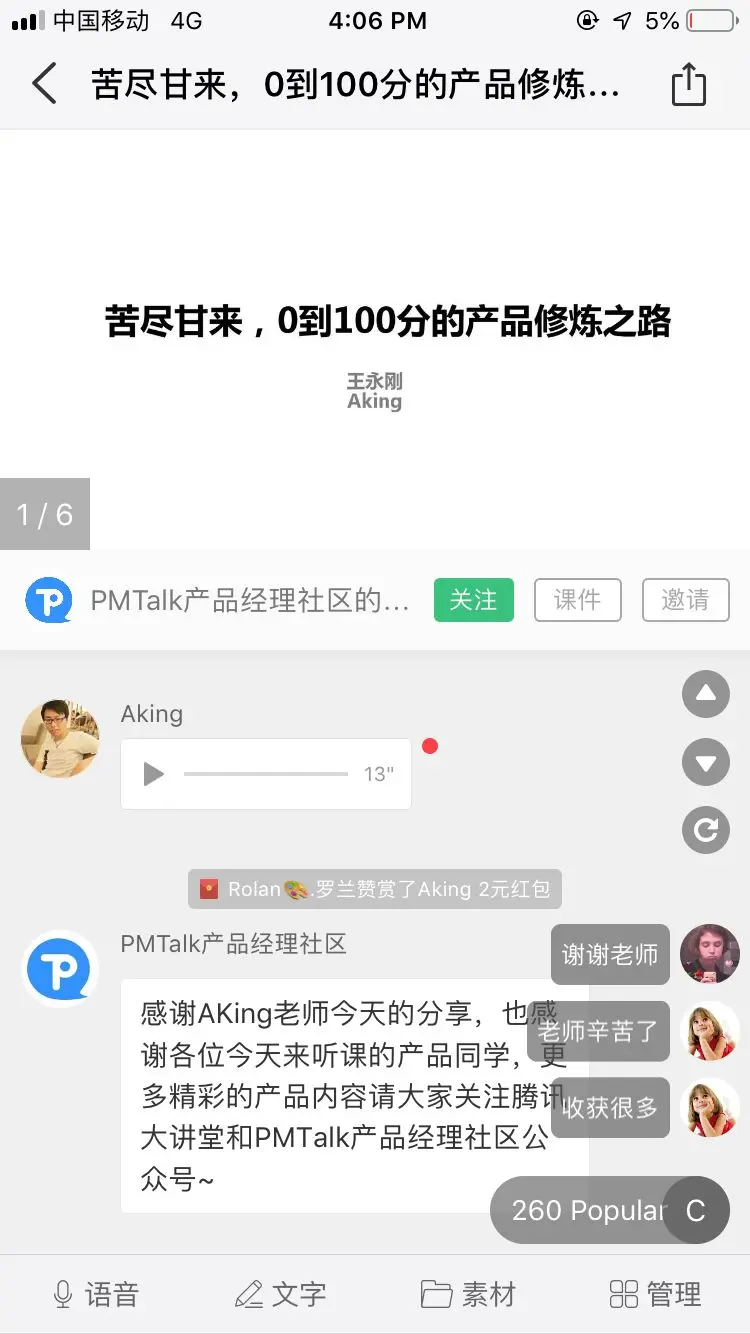Screen dimensions: 750x1334
Task: Jump to top with the up arrow button
Action: 706,694
